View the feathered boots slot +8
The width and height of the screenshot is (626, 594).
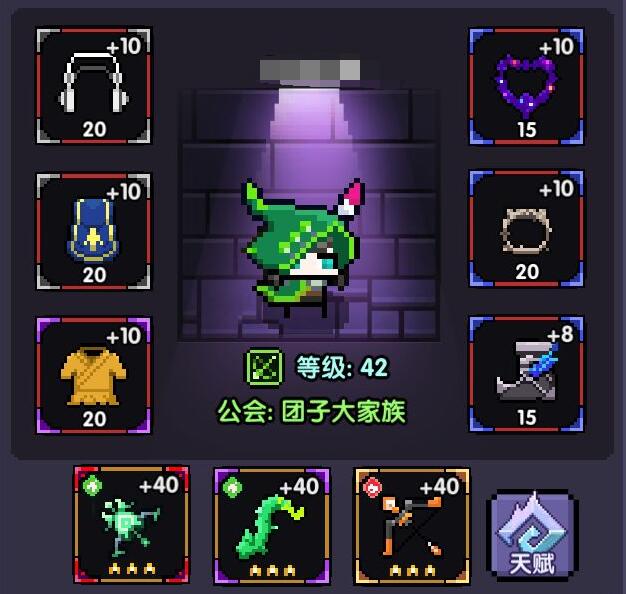point(526,374)
